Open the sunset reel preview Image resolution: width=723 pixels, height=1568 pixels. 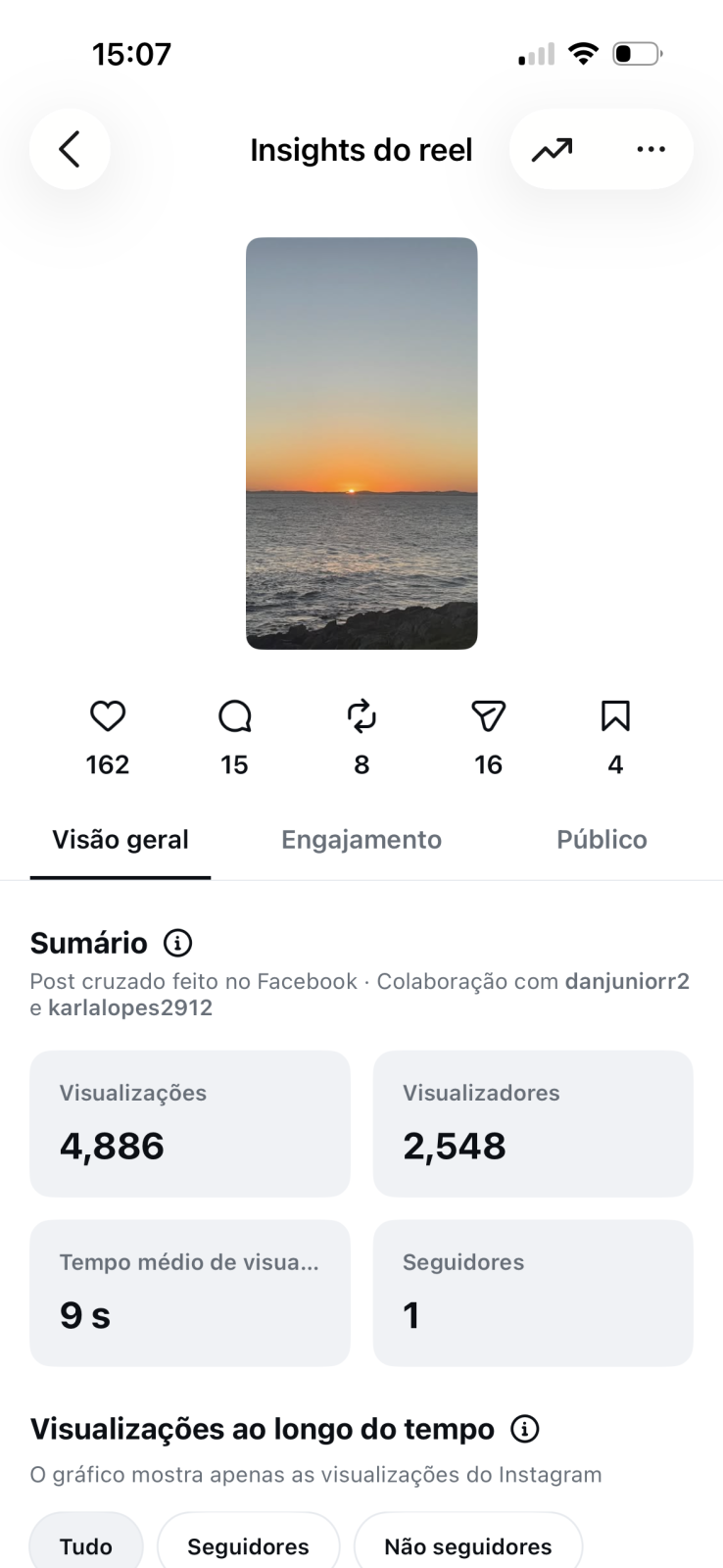(361, 443)
